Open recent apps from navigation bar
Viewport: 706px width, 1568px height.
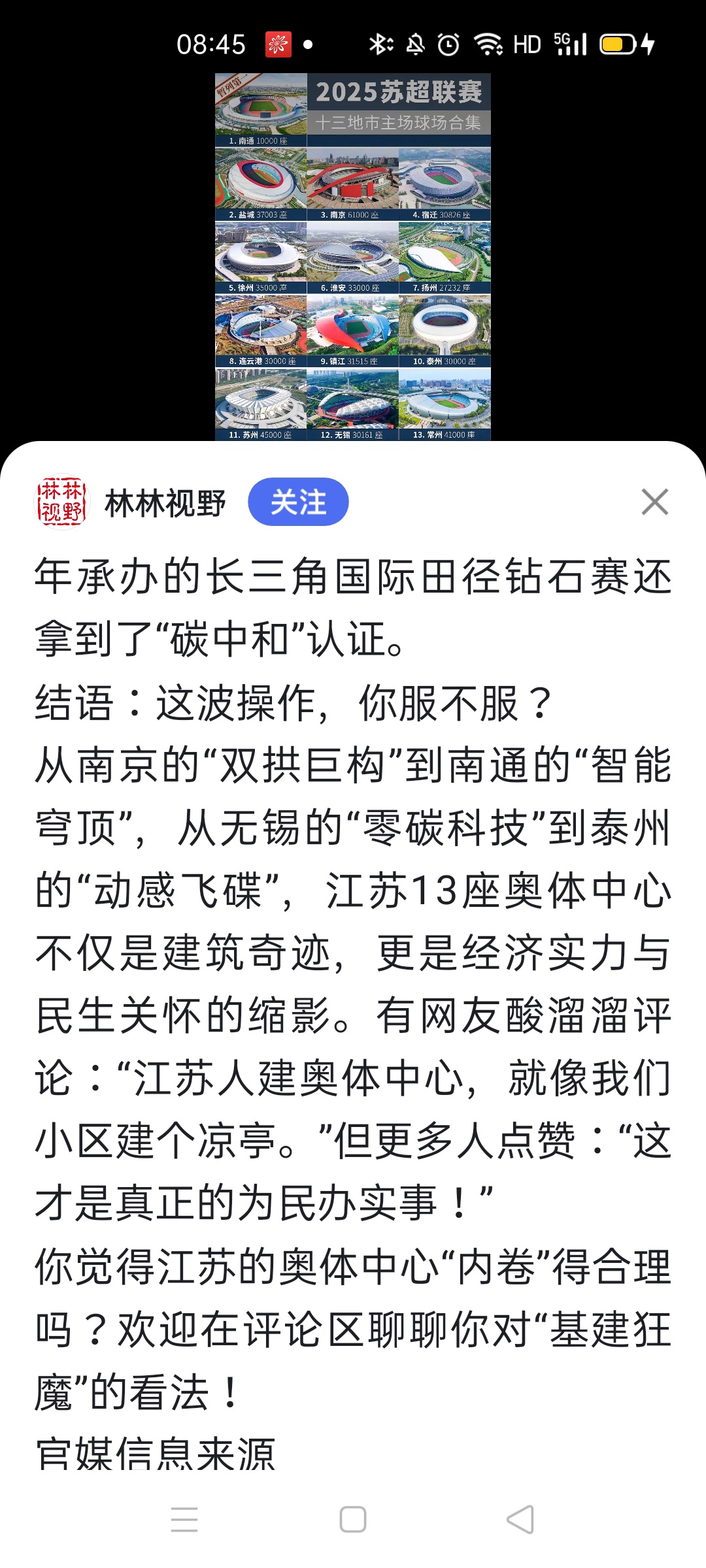(184, 1519)
